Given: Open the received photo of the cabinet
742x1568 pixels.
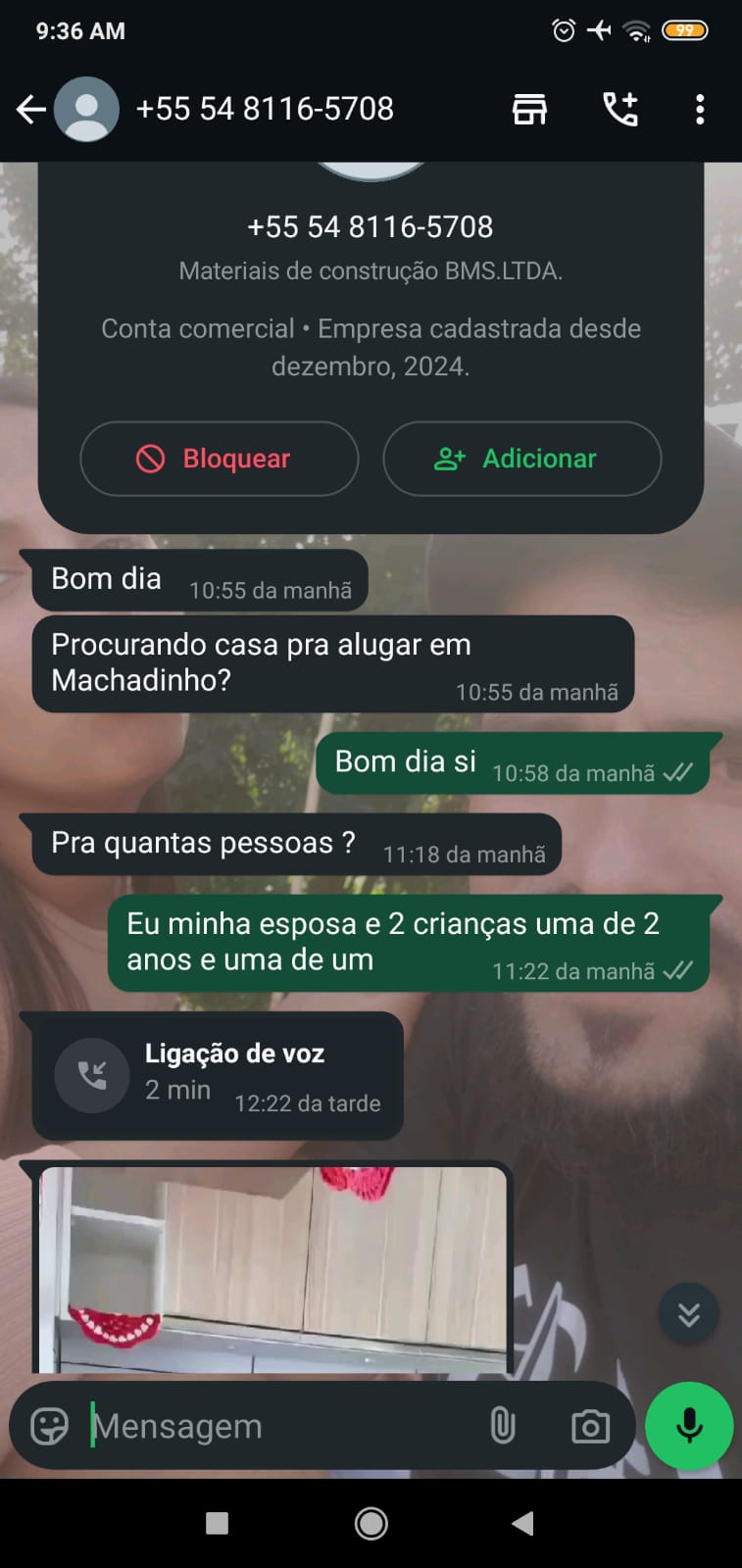Looking at the screenshot, I should [x=273, y=1269].
